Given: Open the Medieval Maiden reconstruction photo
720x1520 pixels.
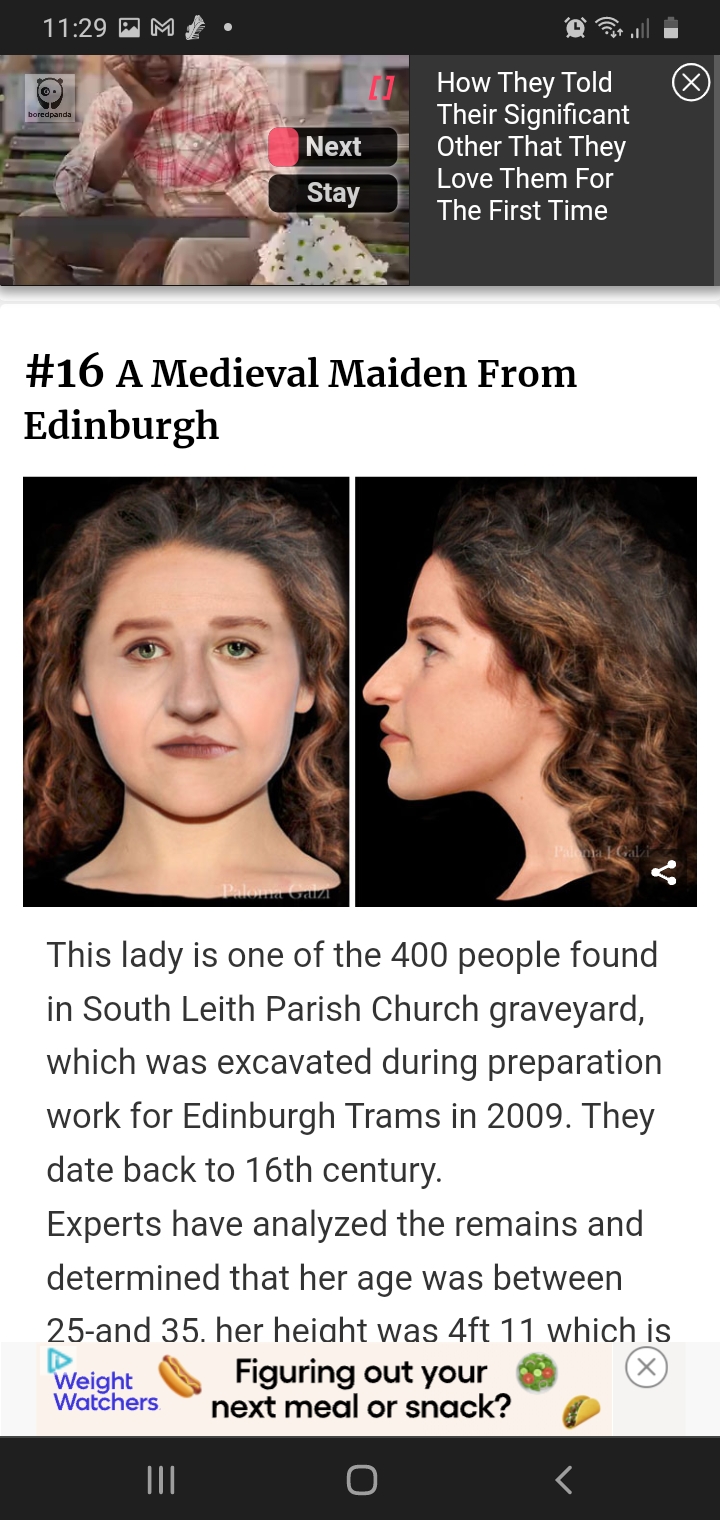Looking at the screenshot, I should click(x=360, y=692).
